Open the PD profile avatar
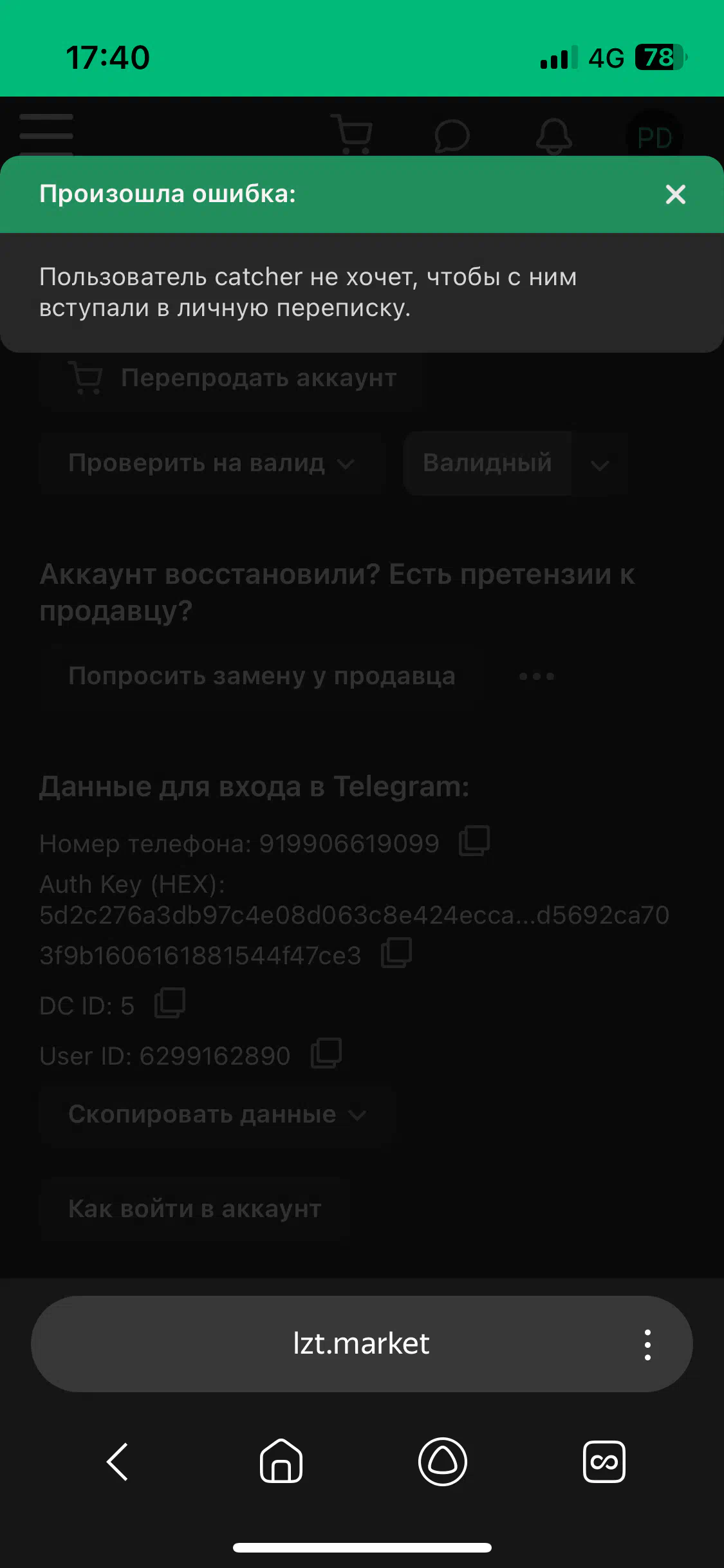The height and width of the screenshot is (1568, 724). [654, 137]
